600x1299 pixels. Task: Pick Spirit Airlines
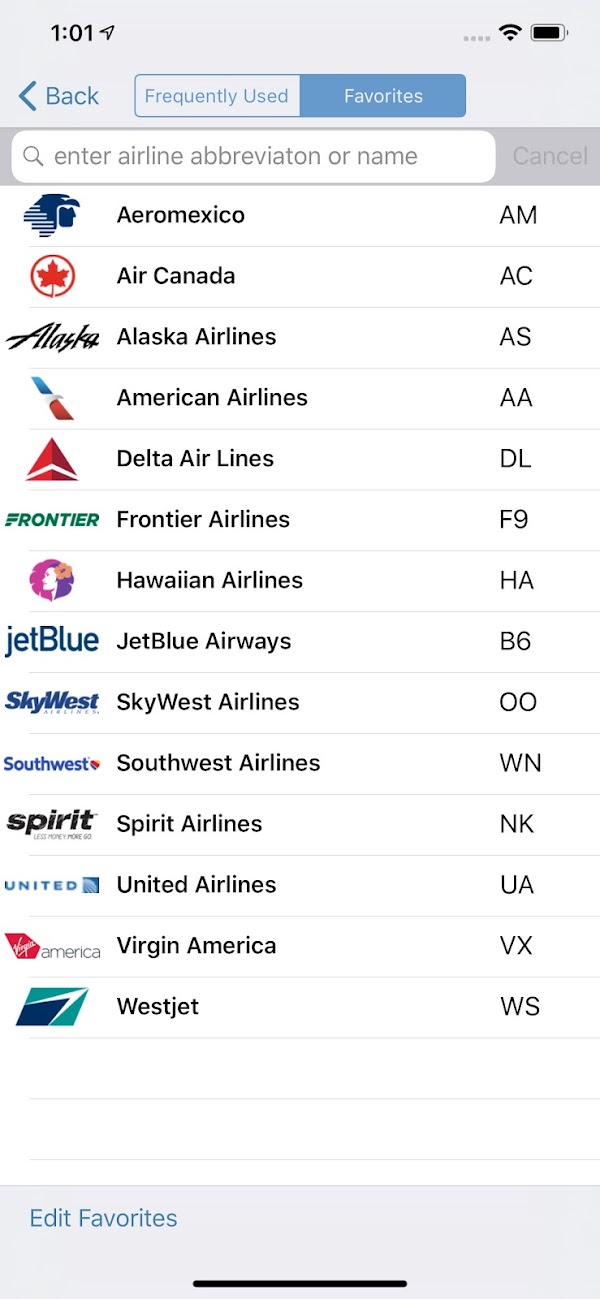point(300,825)
